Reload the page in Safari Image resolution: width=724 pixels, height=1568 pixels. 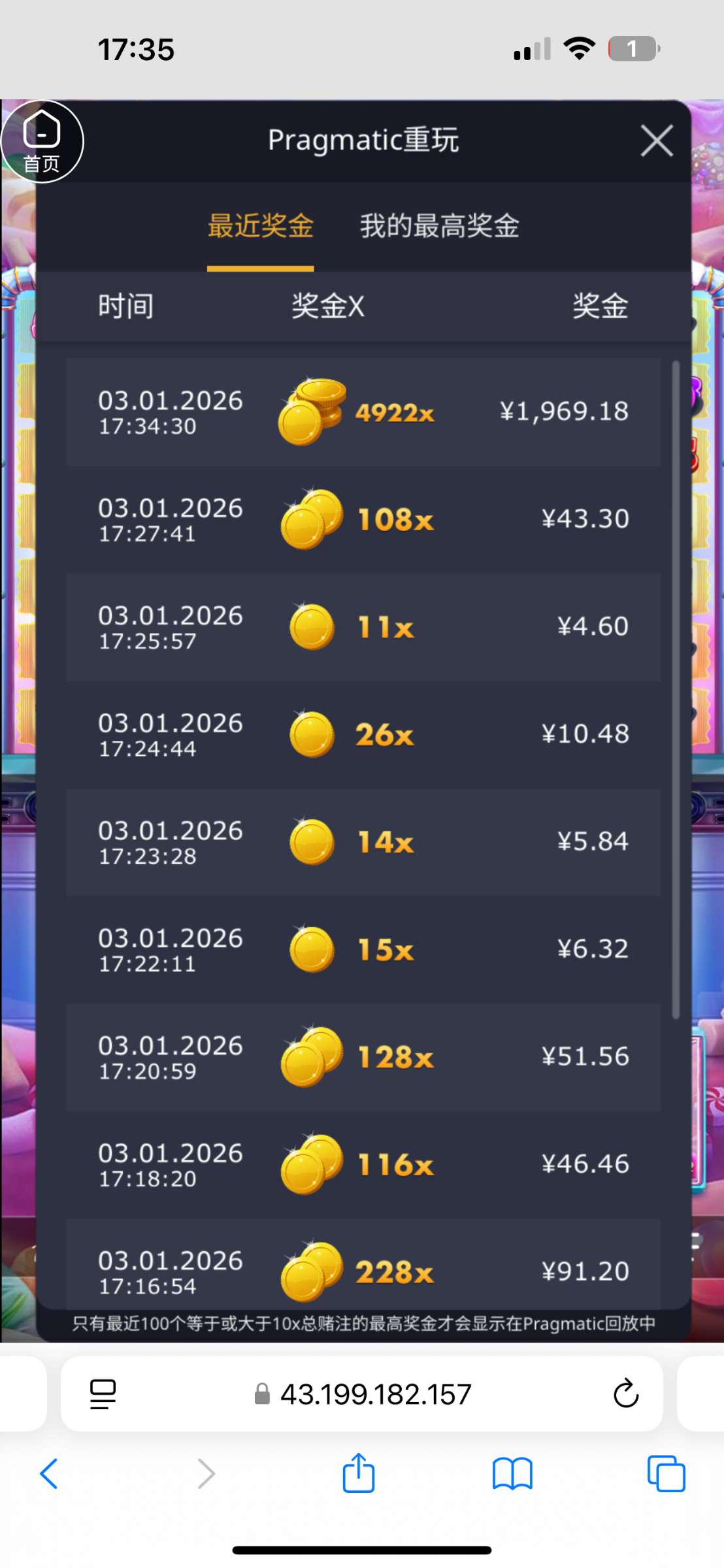(x=625, y=1394)
